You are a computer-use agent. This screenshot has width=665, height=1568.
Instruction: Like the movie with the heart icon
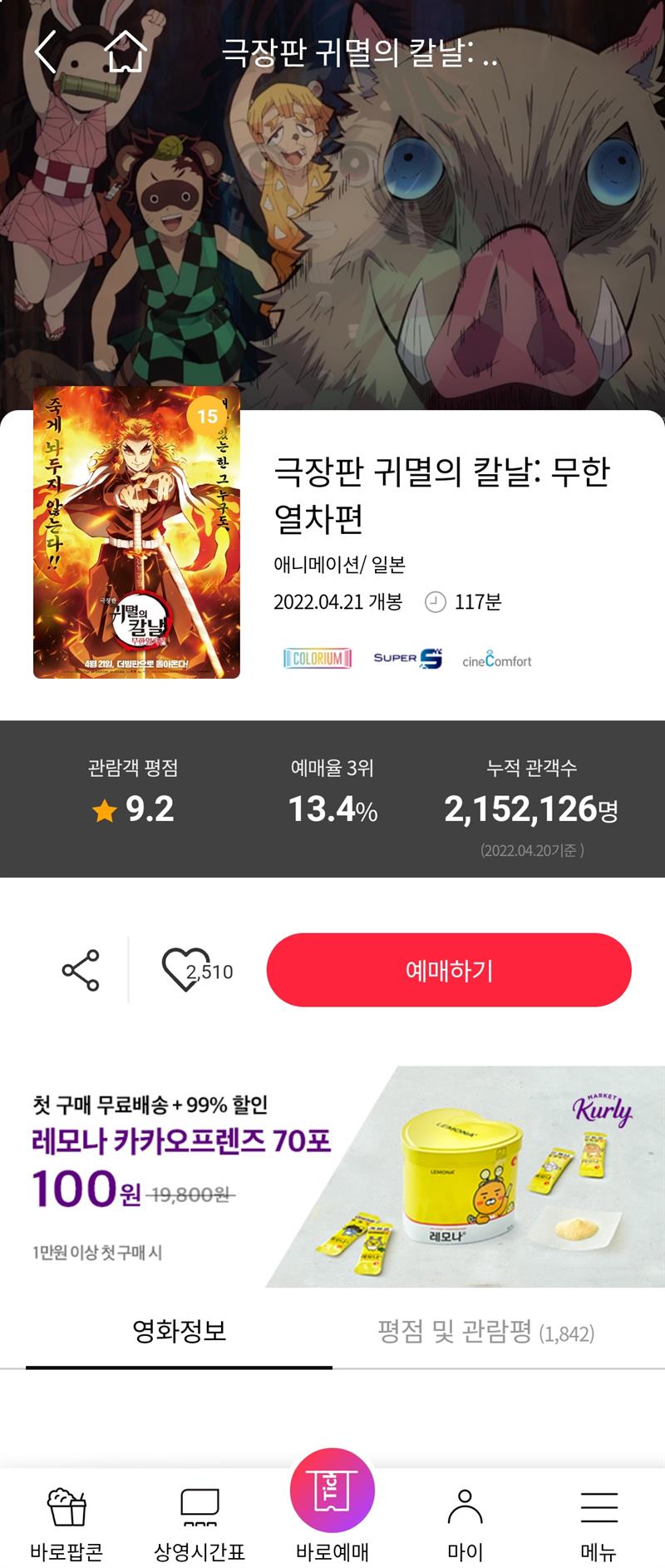pos(181,971)
